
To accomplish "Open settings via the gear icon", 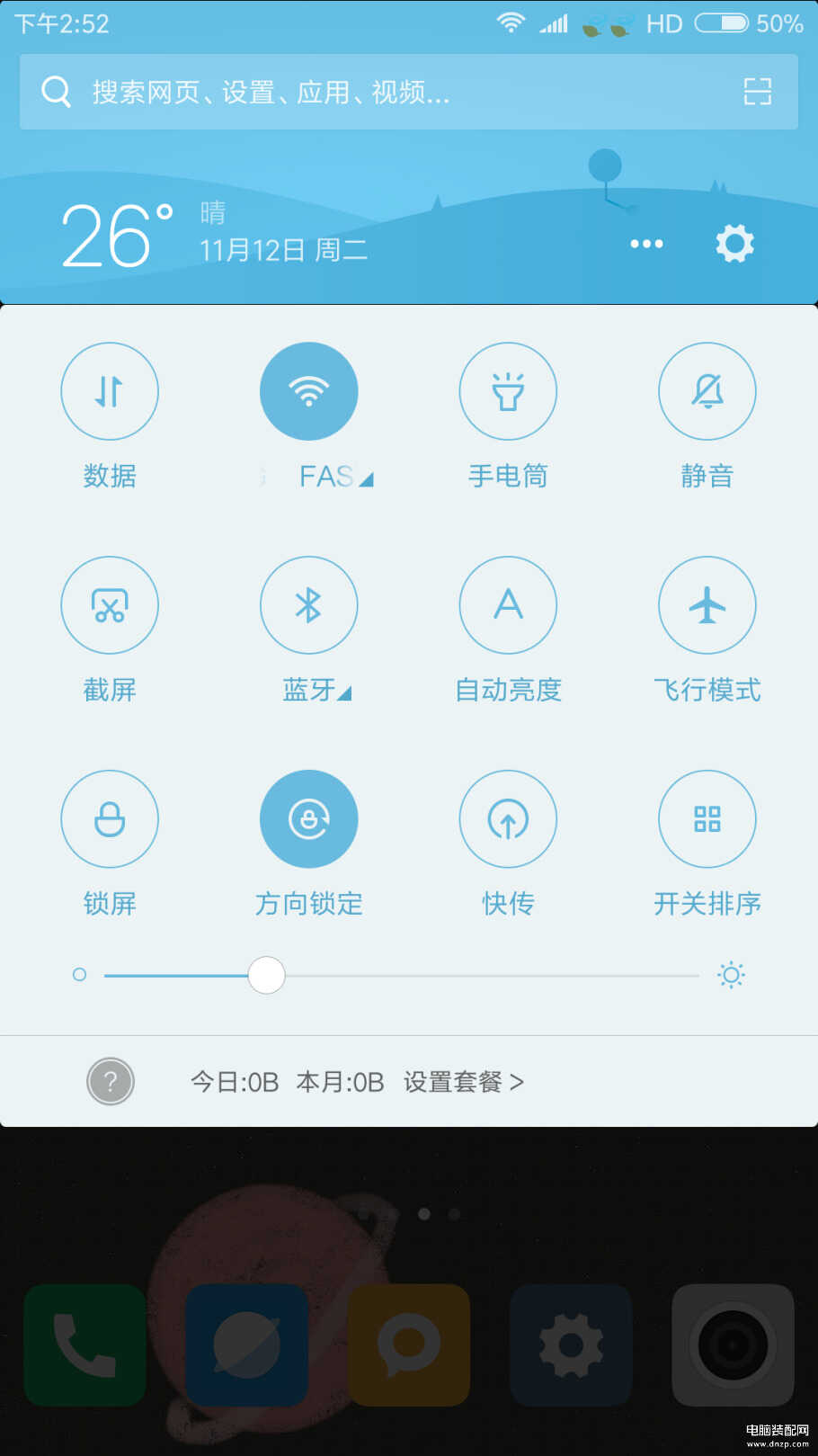I will click(734, 244).
